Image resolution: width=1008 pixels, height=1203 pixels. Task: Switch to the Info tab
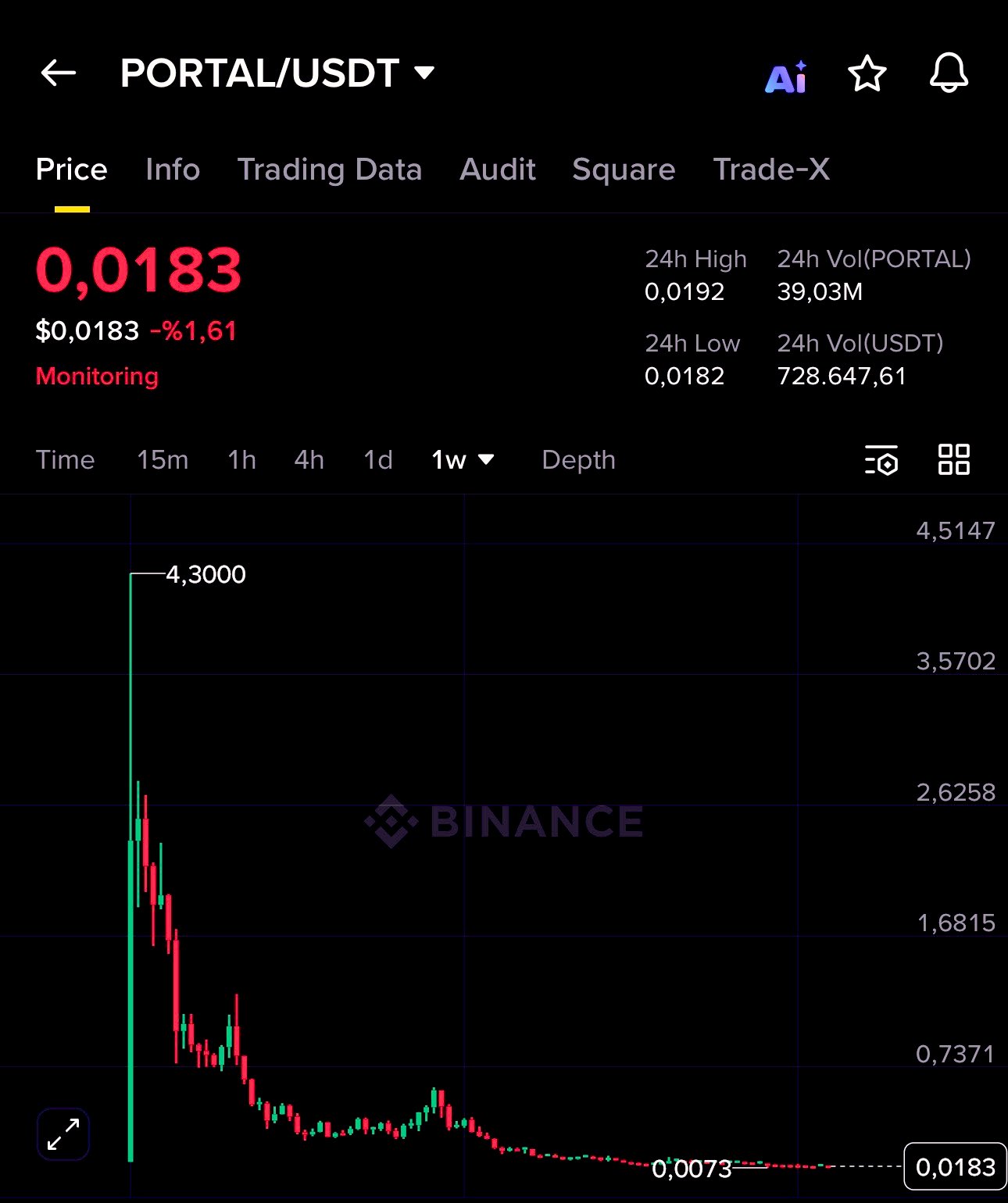pyautogui.click(x=173, y=170)
